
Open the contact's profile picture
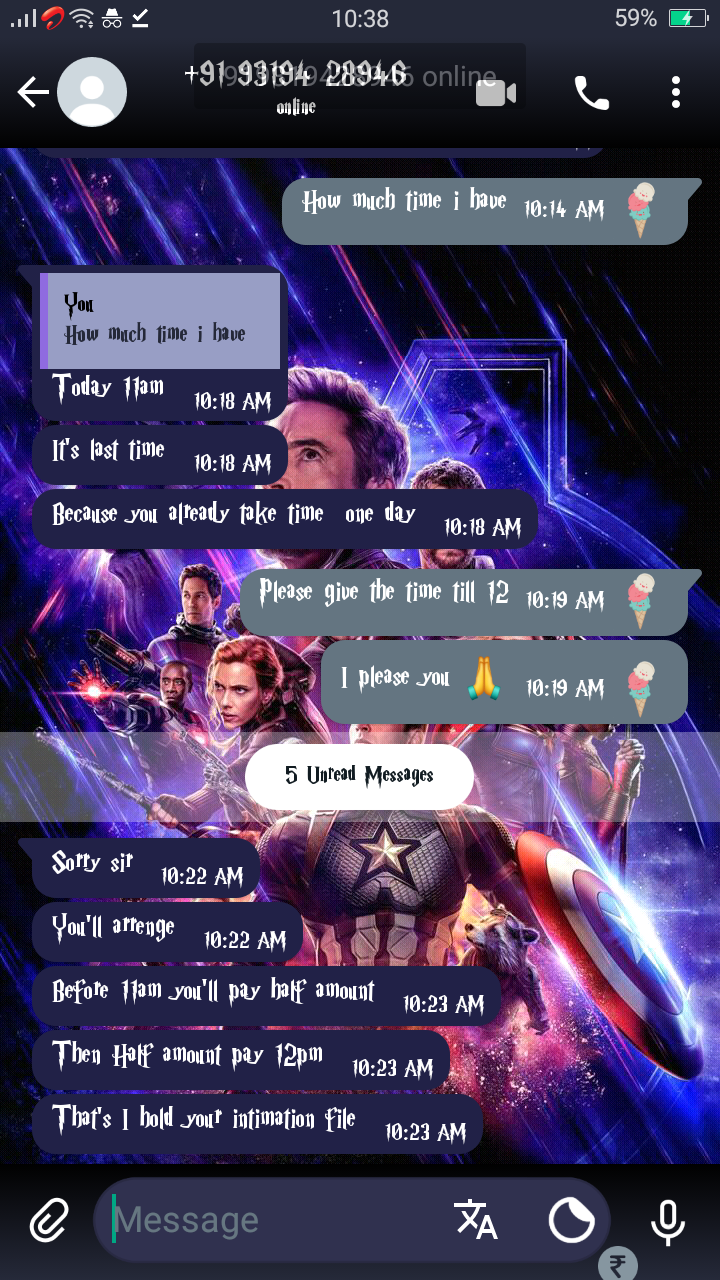[92, 92]
